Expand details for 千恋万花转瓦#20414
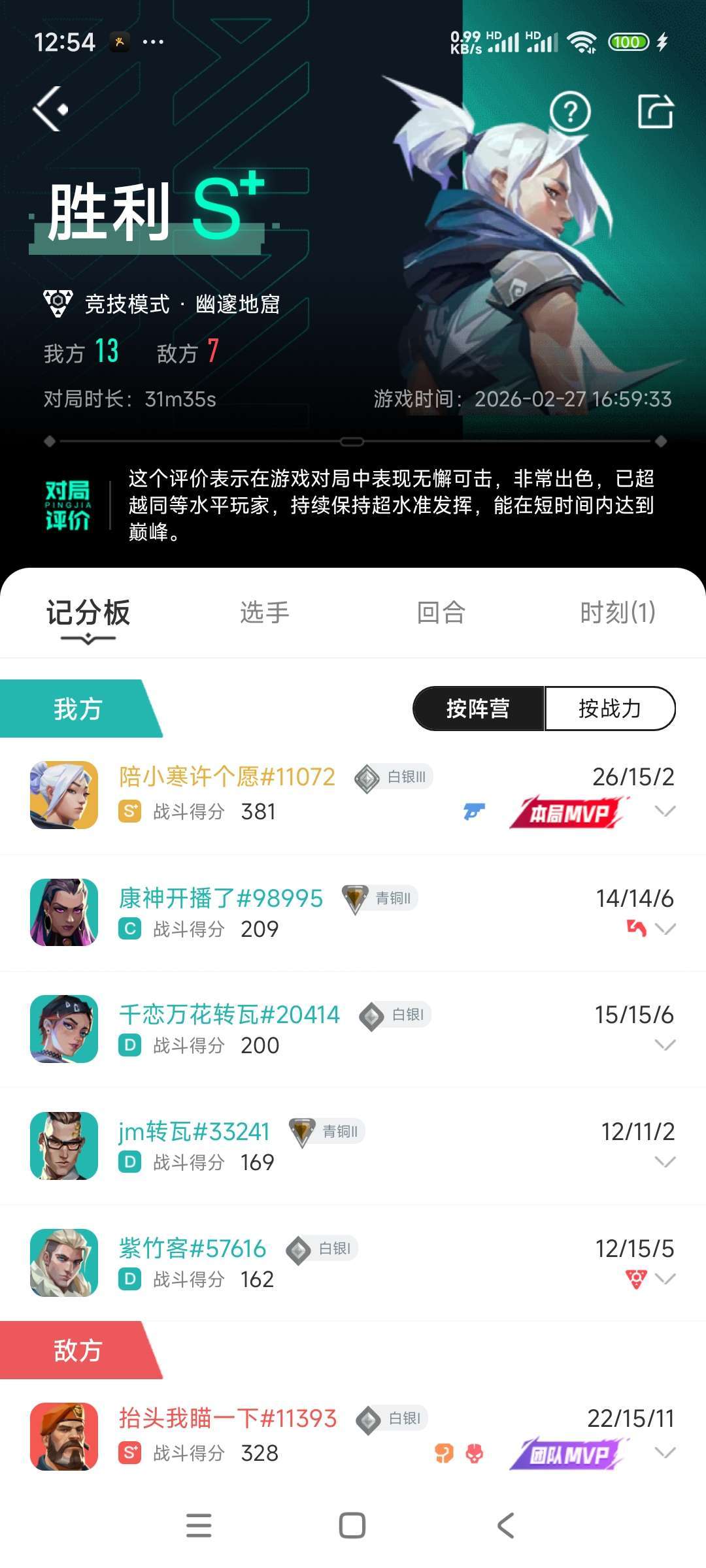Image resolution: width=706 pixels, height=1568 pixels. [665, 1045]
